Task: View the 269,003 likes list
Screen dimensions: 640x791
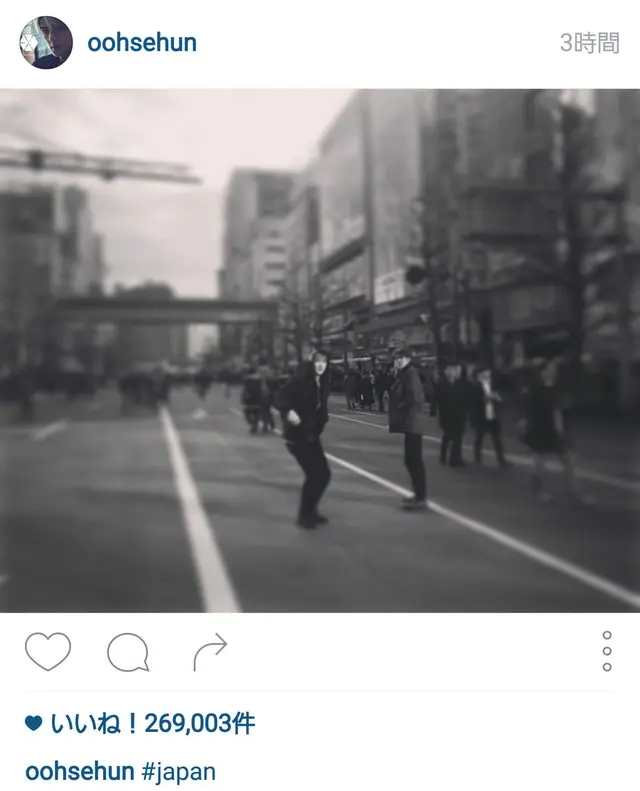Action: click(151, 723)
